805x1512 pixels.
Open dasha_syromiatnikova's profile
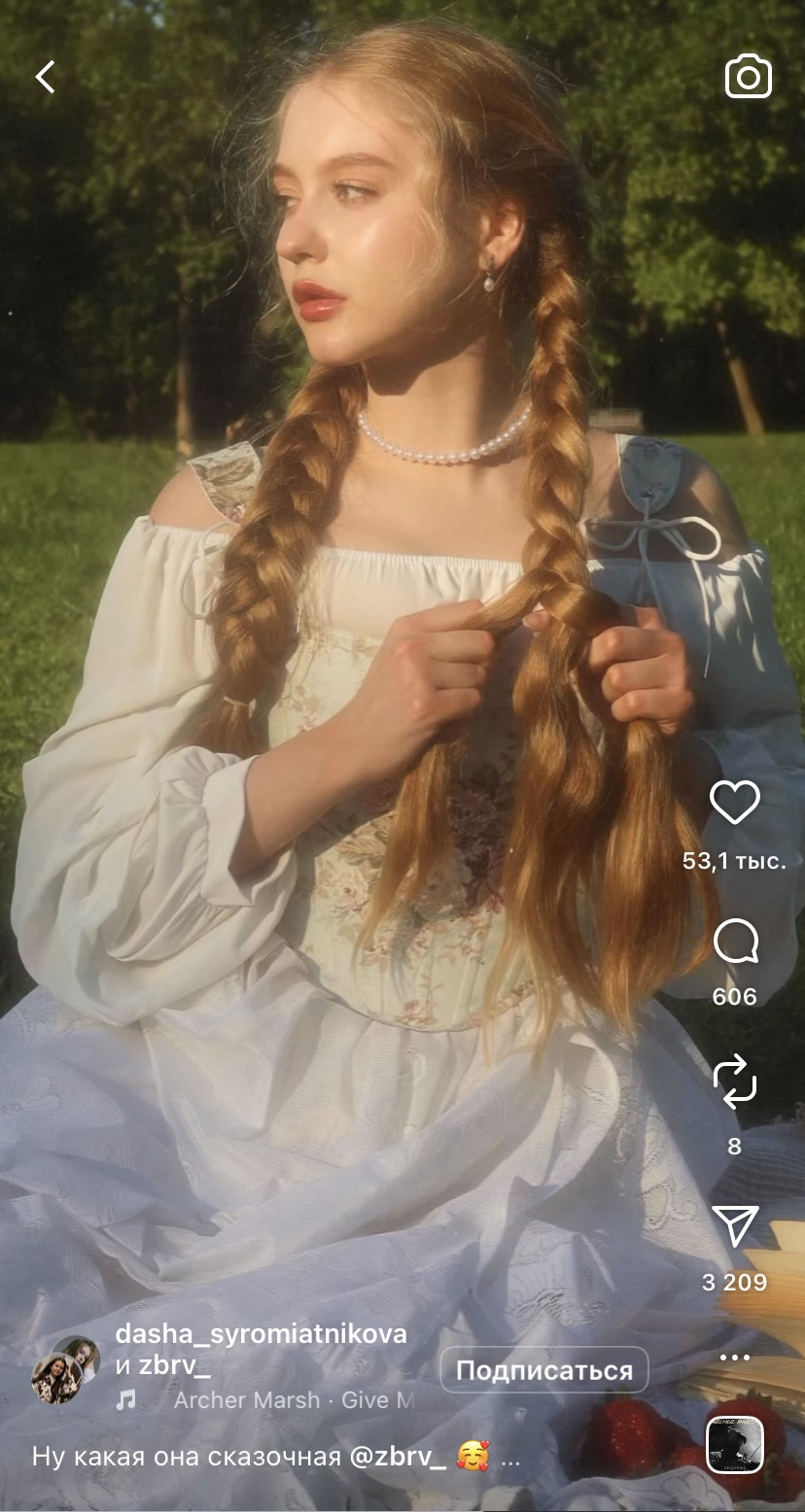[261, 1333]
